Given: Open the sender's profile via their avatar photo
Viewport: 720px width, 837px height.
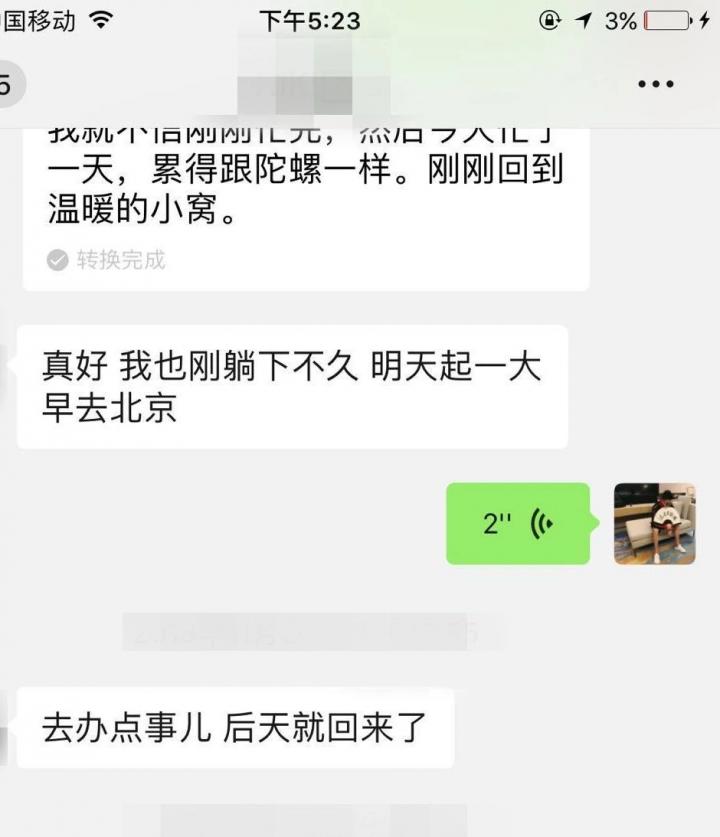Looking at the screenshot, I should (x=655, y=527).
